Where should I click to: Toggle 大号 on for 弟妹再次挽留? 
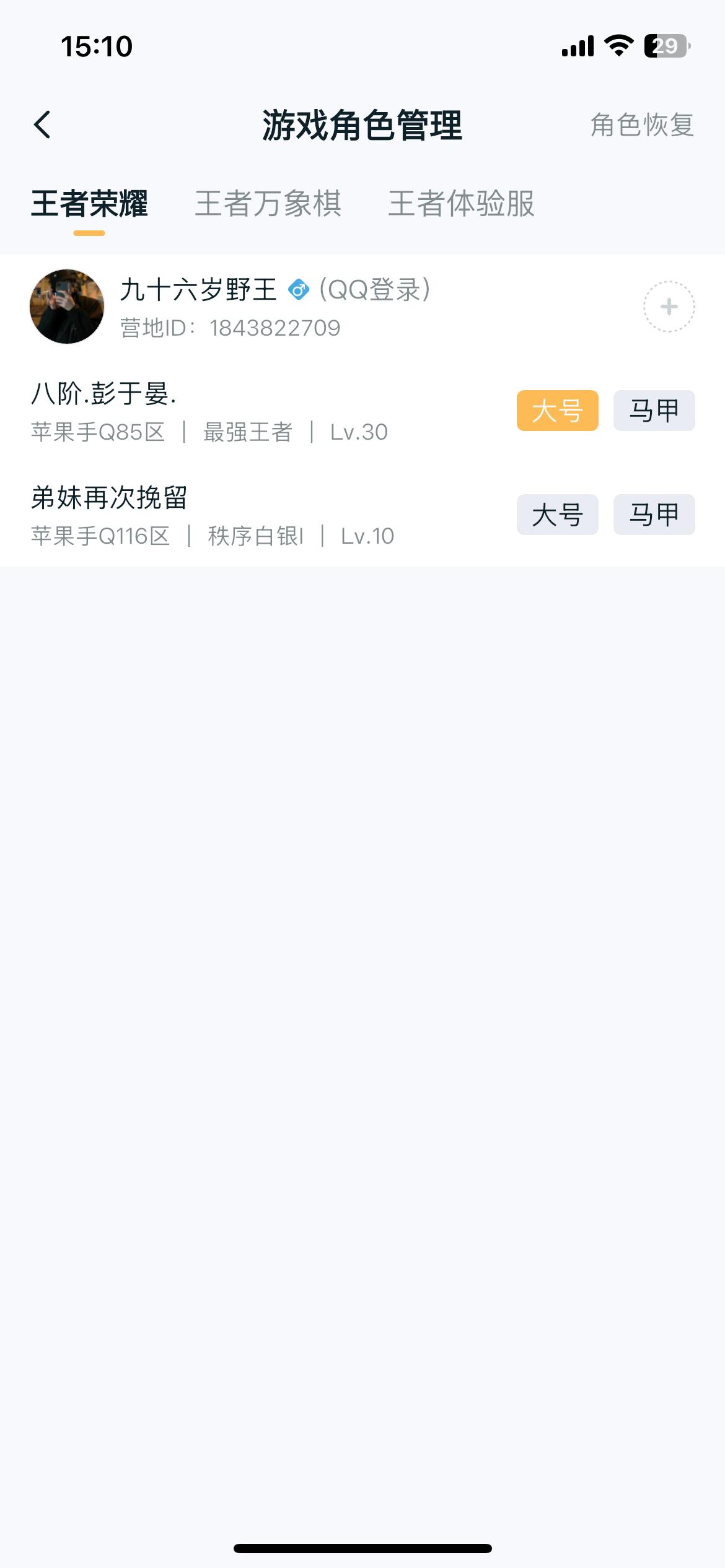pyautogui.click(x=557, y=514)
